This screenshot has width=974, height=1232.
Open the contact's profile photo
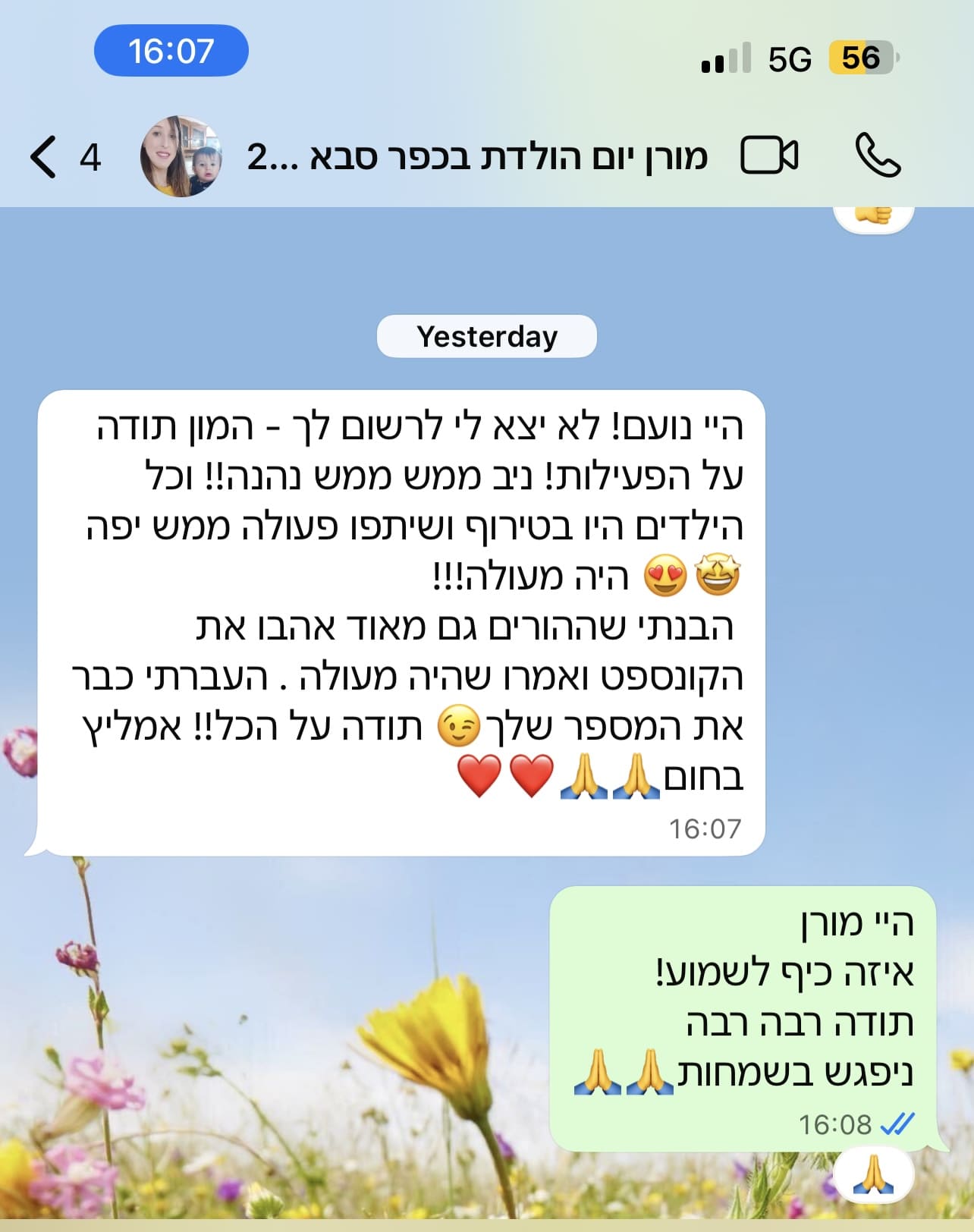tap(181, 157)
